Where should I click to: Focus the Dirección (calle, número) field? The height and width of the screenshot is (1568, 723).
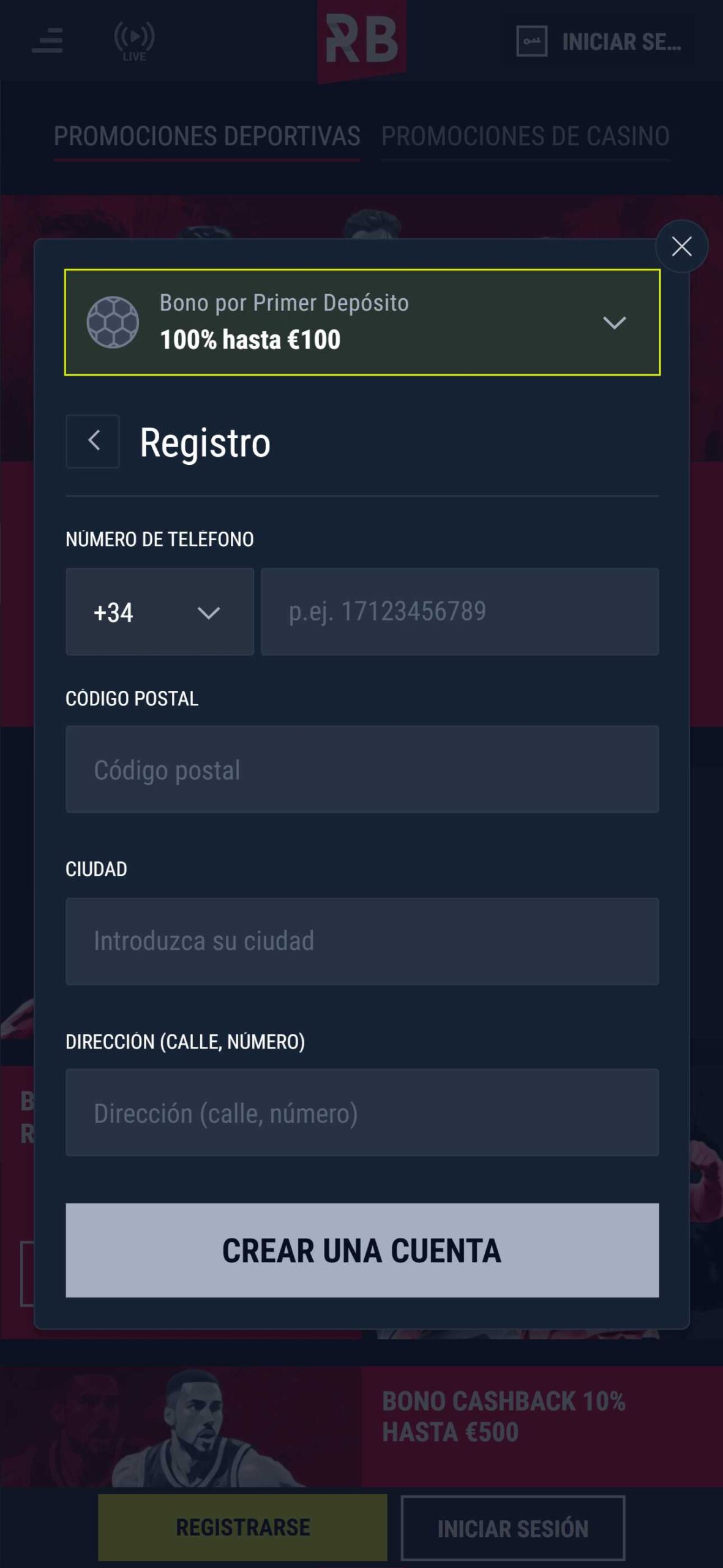pos(362,1112)
